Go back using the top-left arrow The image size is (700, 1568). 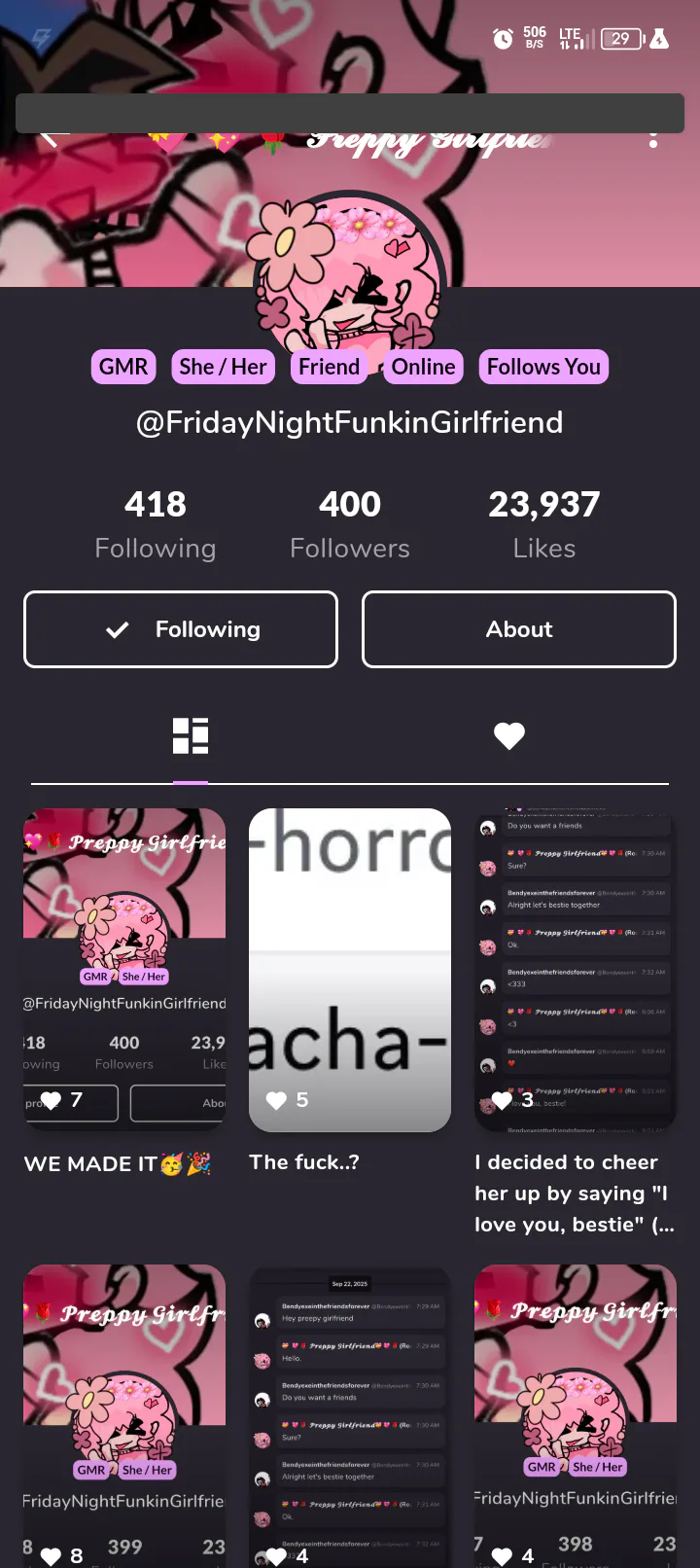(51, 139)
